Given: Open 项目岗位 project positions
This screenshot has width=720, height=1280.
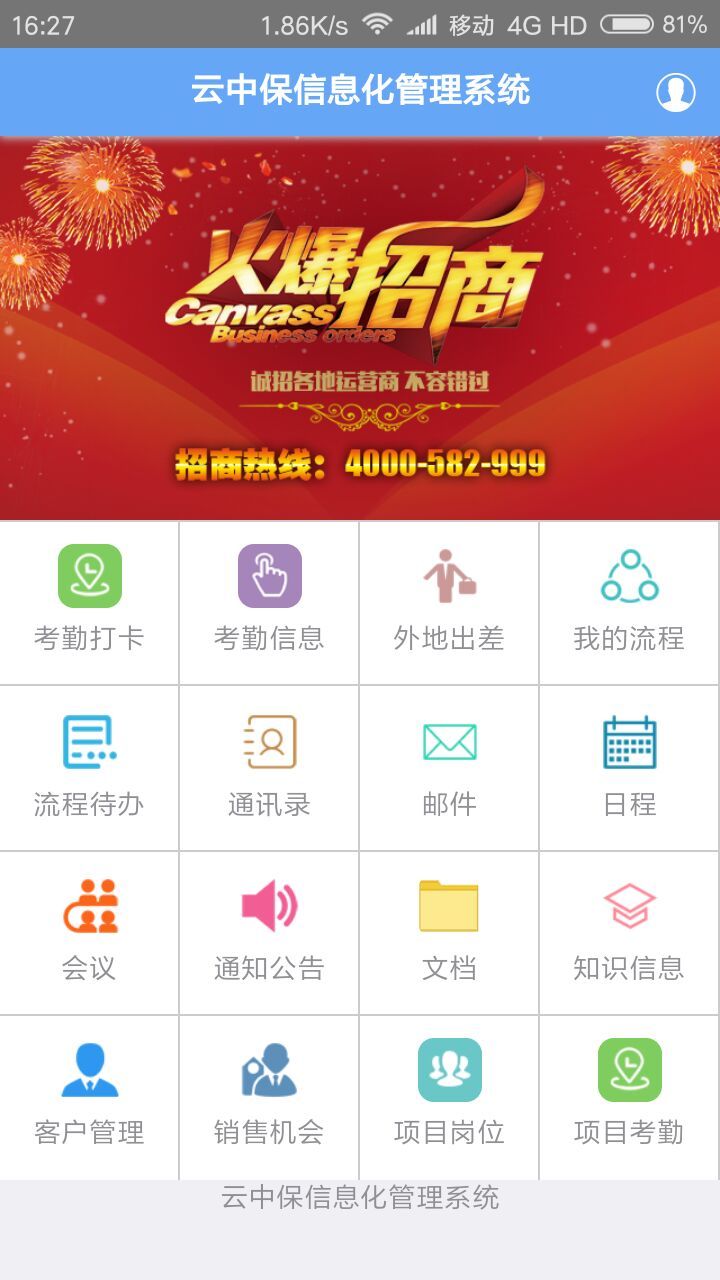Looking at the screenshot, I should point(449,1096).
